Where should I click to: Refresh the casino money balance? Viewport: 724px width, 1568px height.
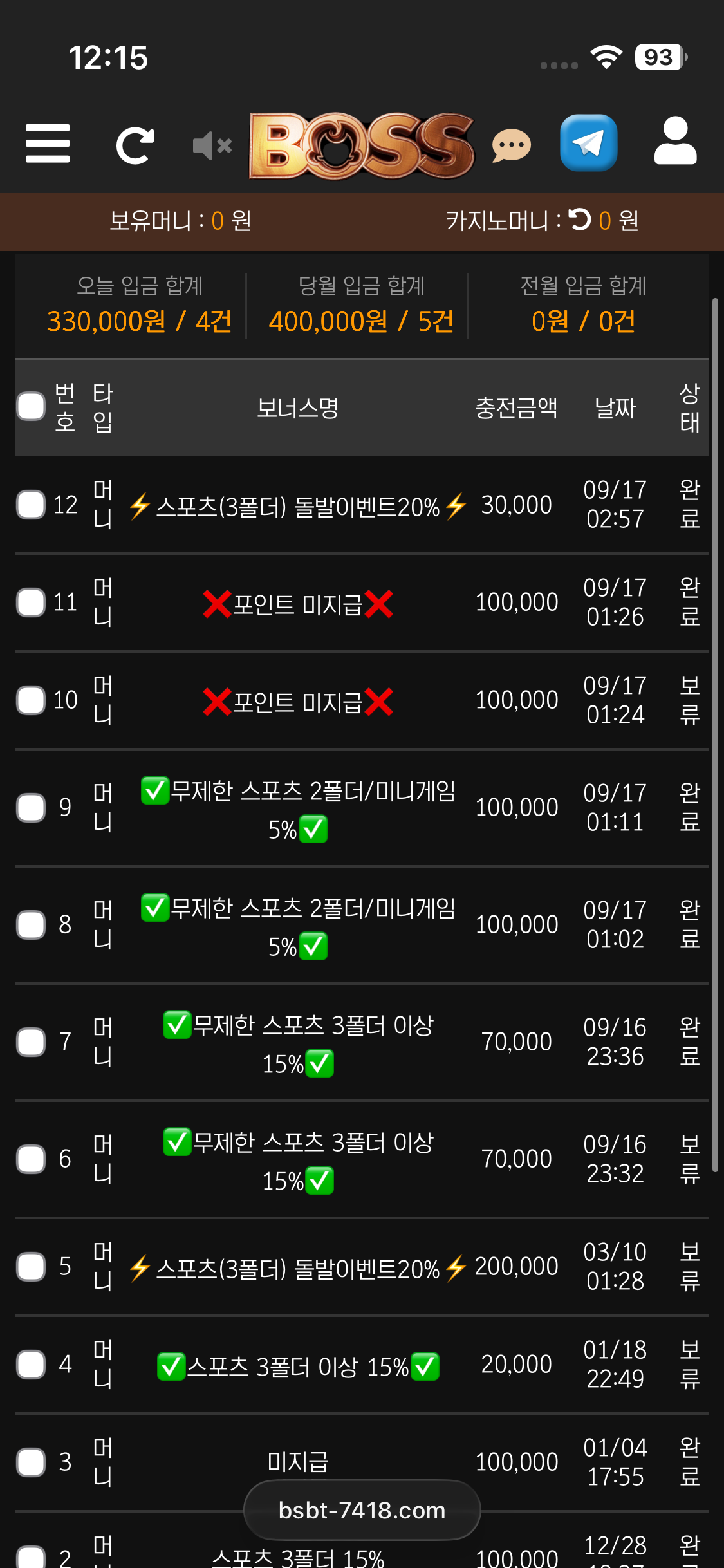pos(580,220)
